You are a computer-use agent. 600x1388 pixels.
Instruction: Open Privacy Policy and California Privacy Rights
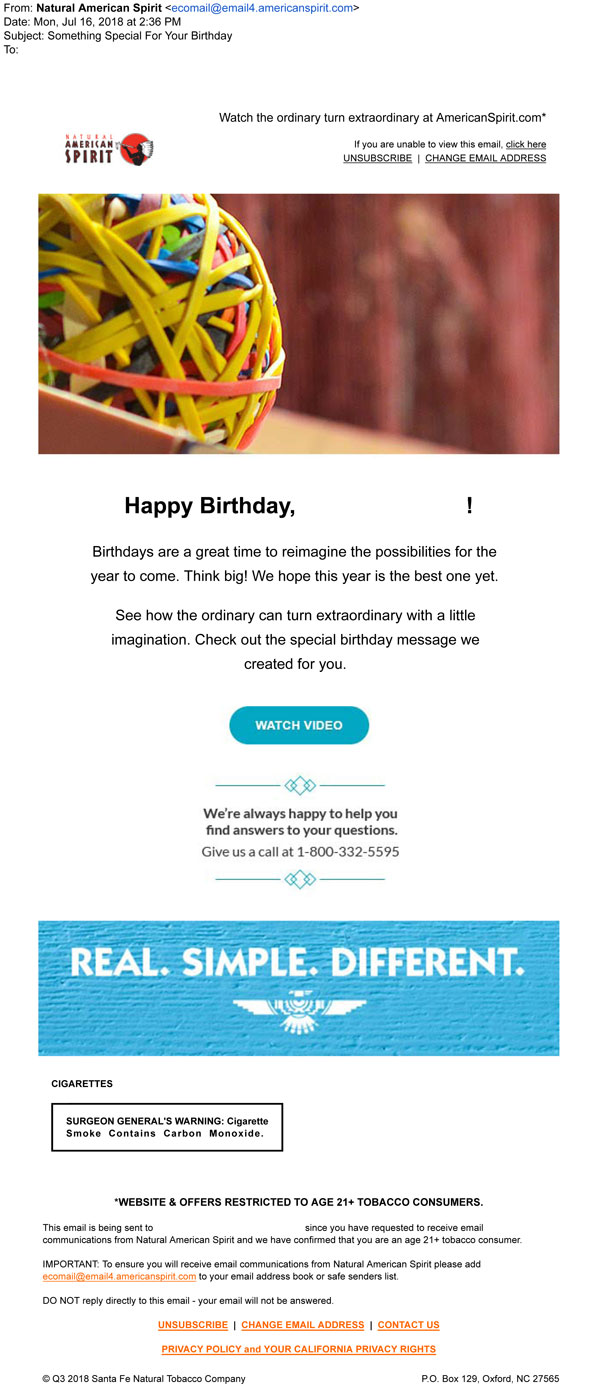click(x=298, y=1349)
